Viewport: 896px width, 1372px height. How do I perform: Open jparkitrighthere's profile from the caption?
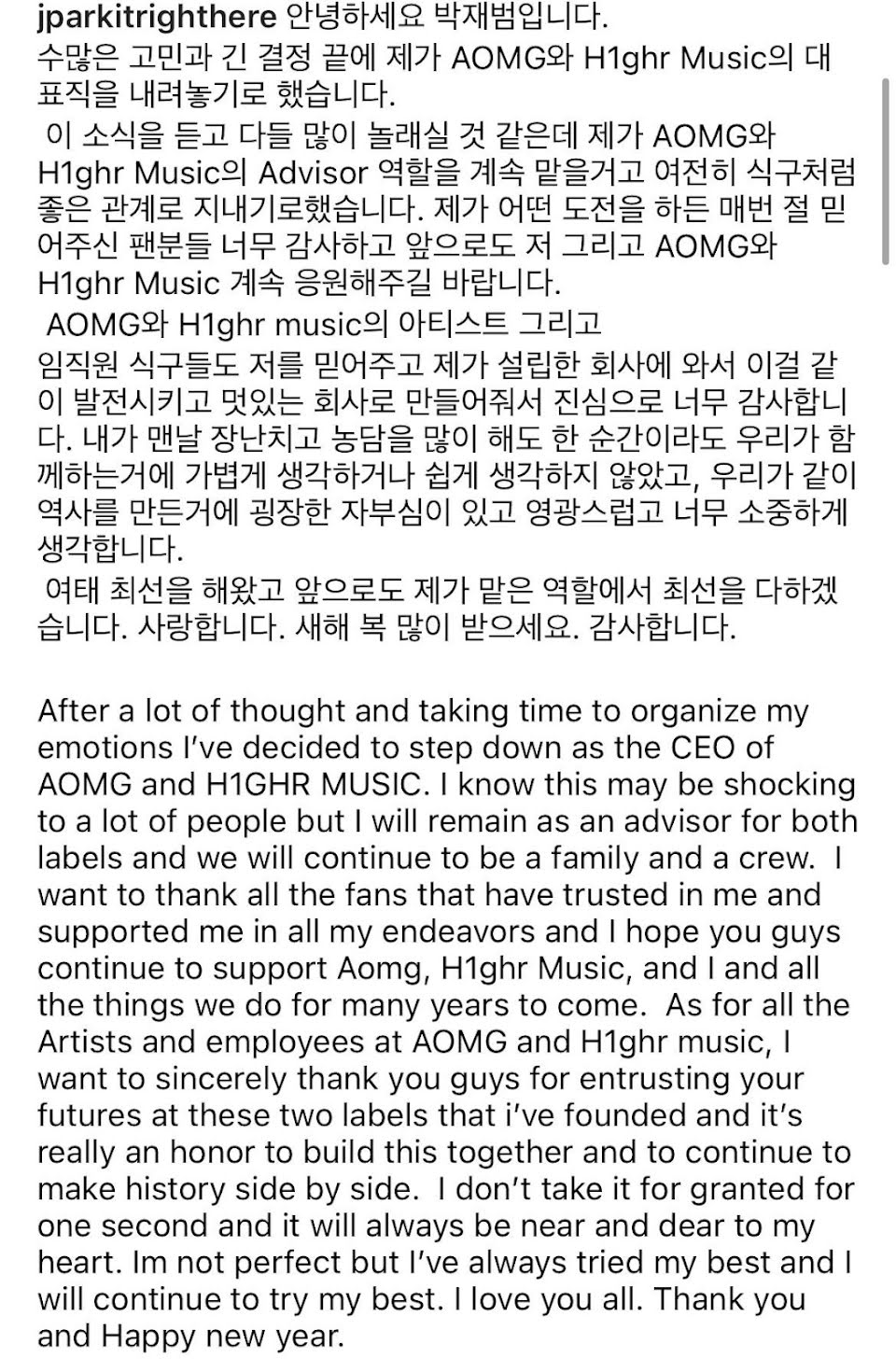click(158, 18)
